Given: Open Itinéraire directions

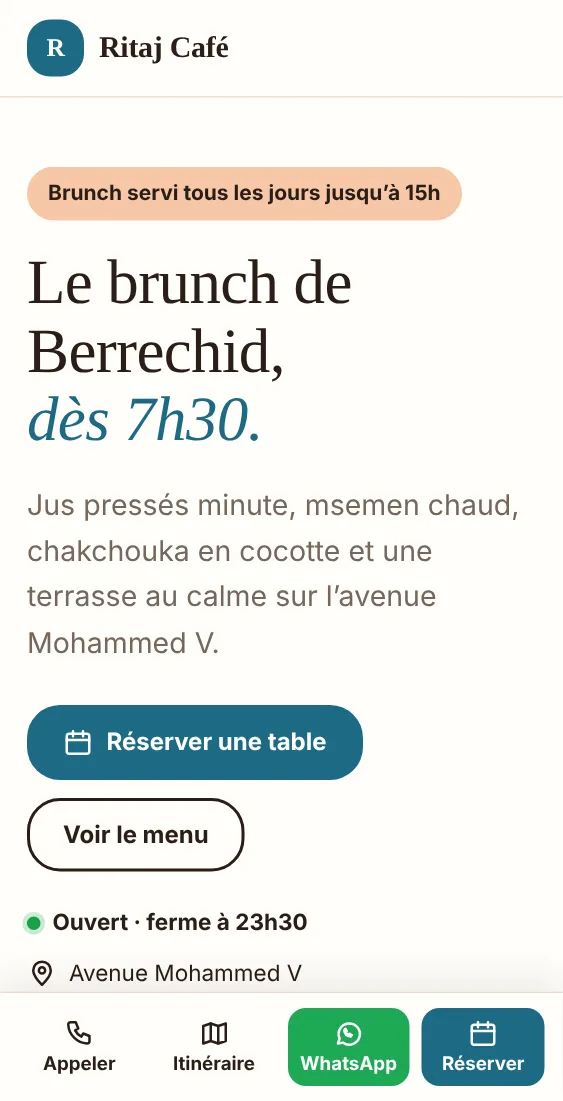Looking at the screenshot, I should tap(214, 1047).
